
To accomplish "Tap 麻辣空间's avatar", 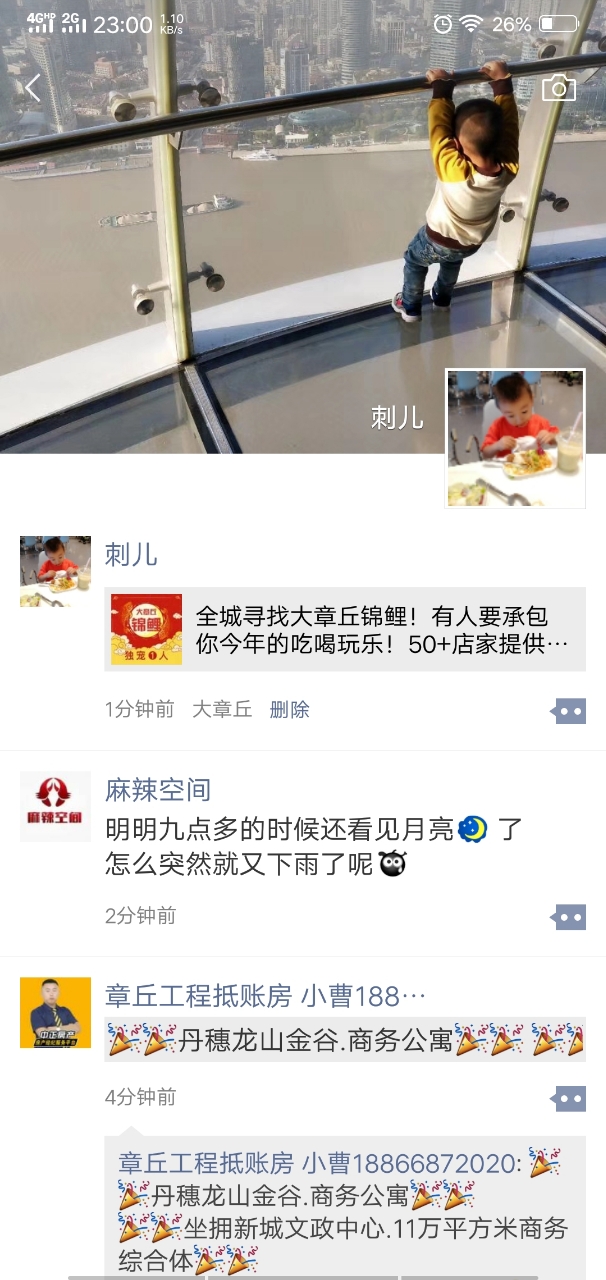I will pos(55,806).
